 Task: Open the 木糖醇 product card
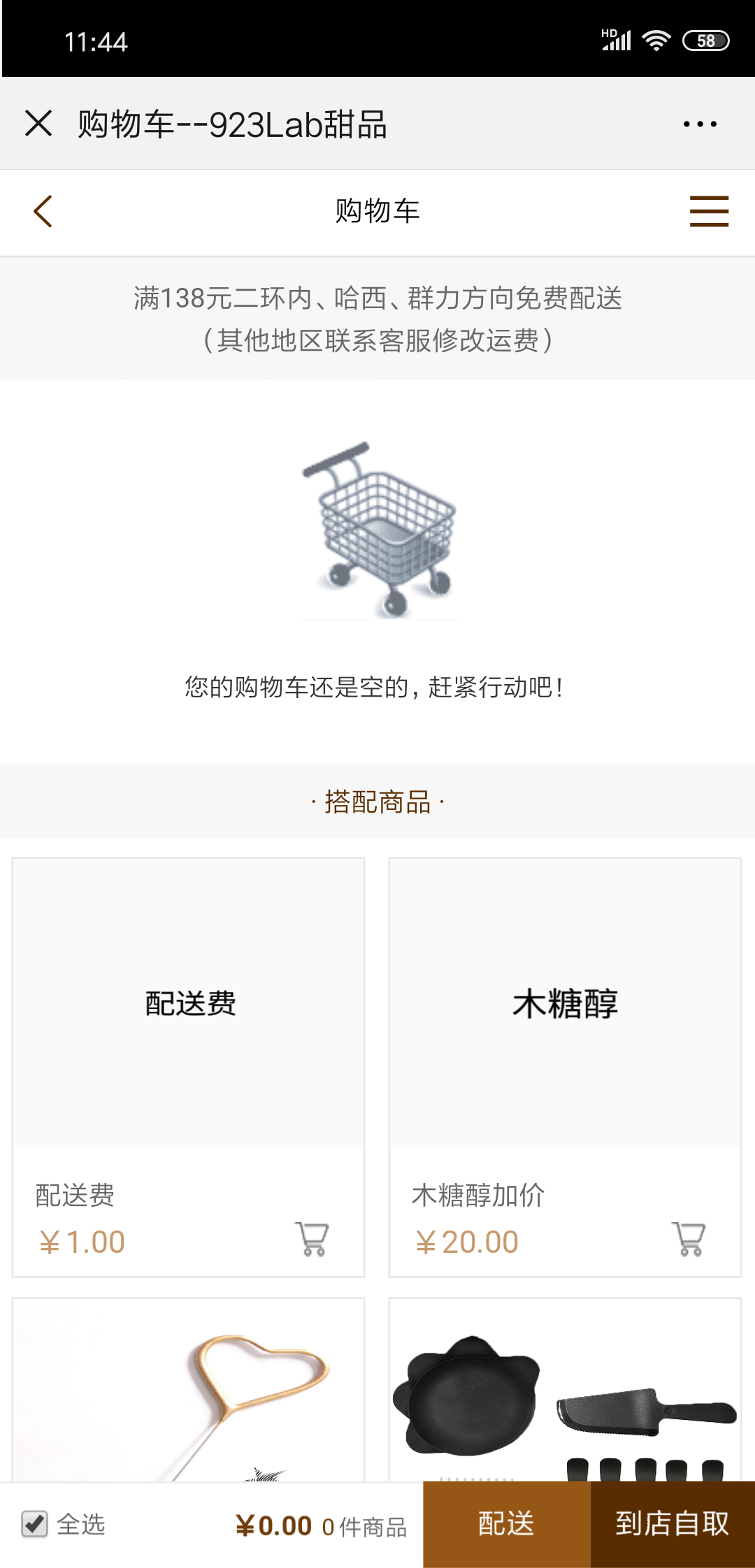pyautogui.click(x=565, y=1003)
